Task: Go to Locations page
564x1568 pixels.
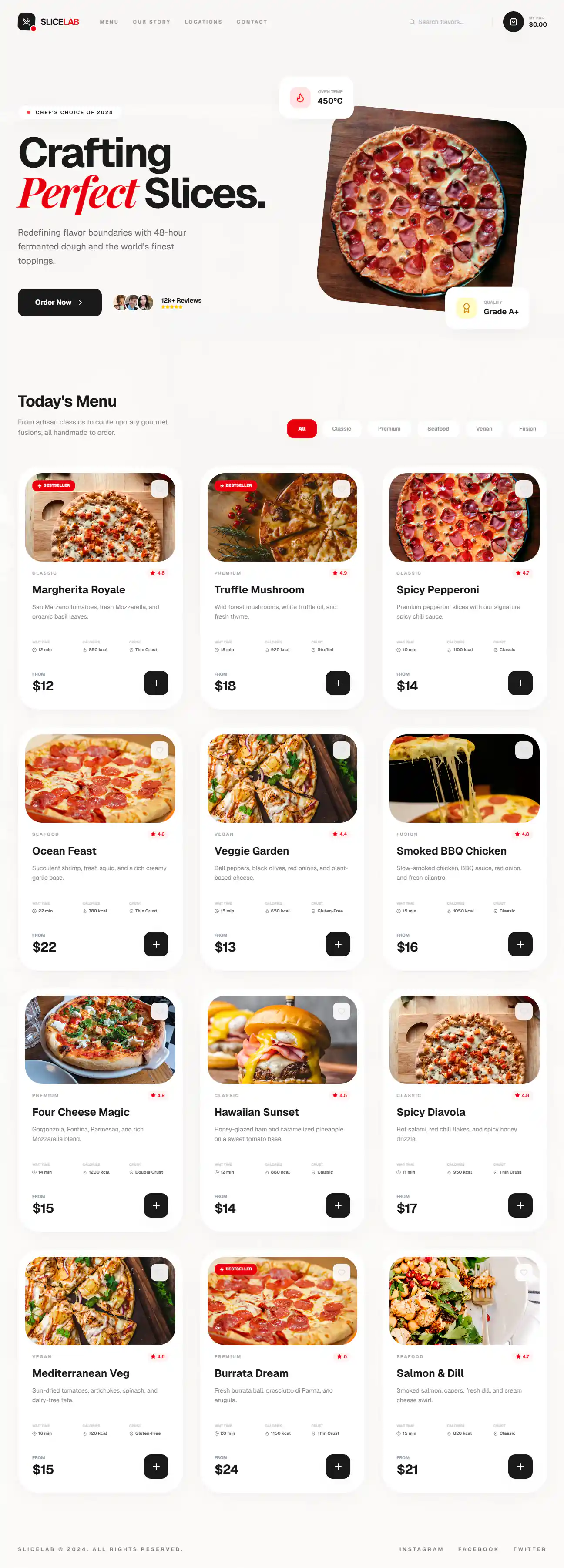Action: (x=203, y=22)
